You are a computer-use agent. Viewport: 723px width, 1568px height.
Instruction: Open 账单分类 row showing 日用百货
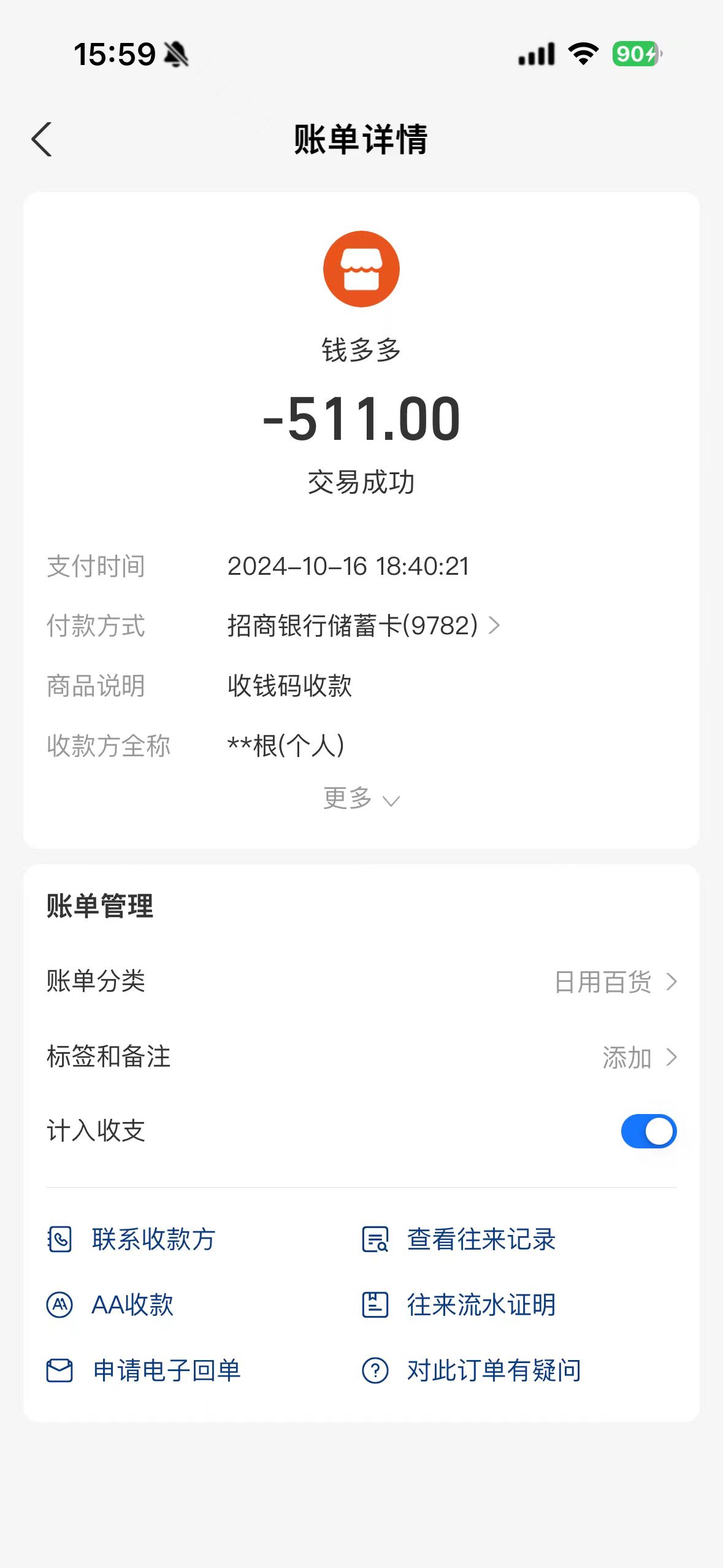(x=362, y=982)
